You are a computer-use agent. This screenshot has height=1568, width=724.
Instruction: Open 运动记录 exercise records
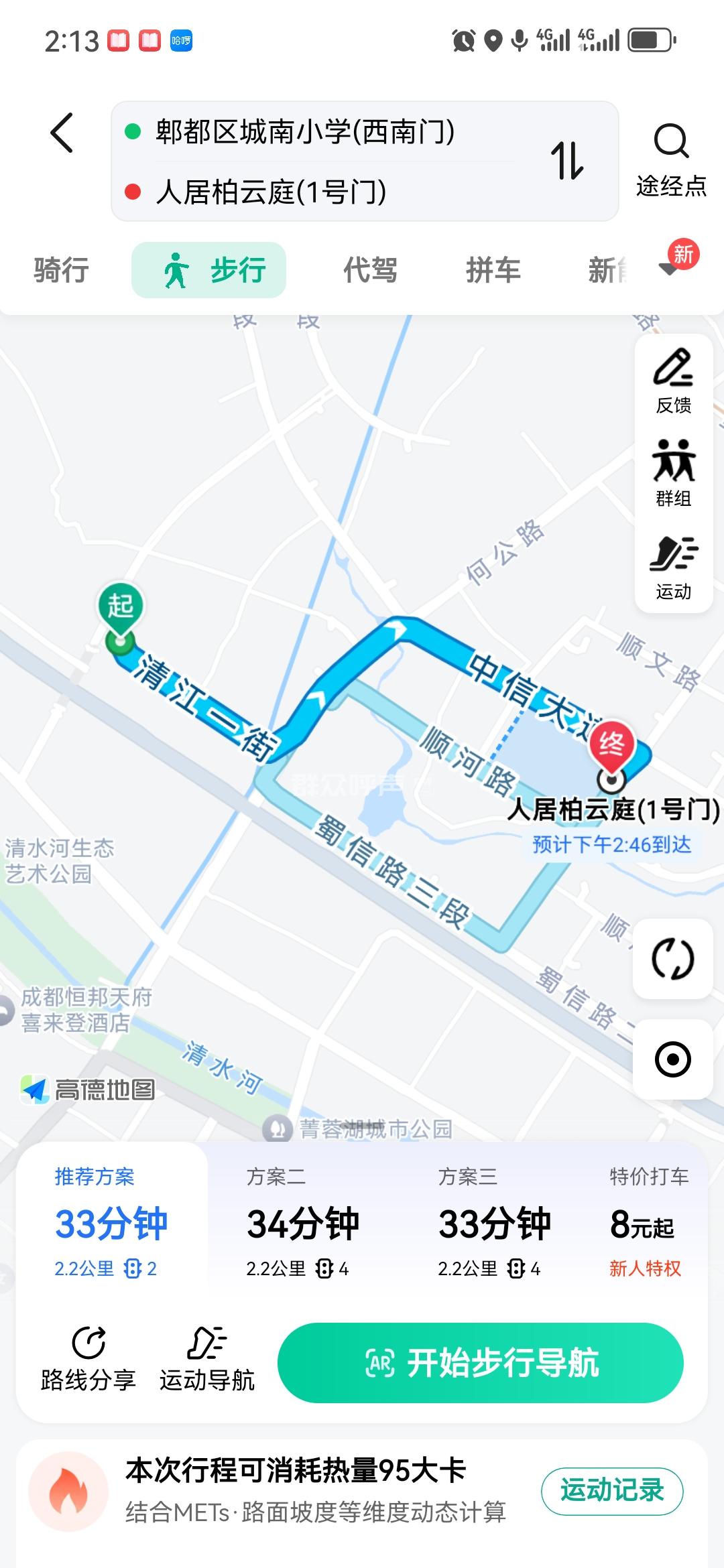click(x=612, y=1491)
